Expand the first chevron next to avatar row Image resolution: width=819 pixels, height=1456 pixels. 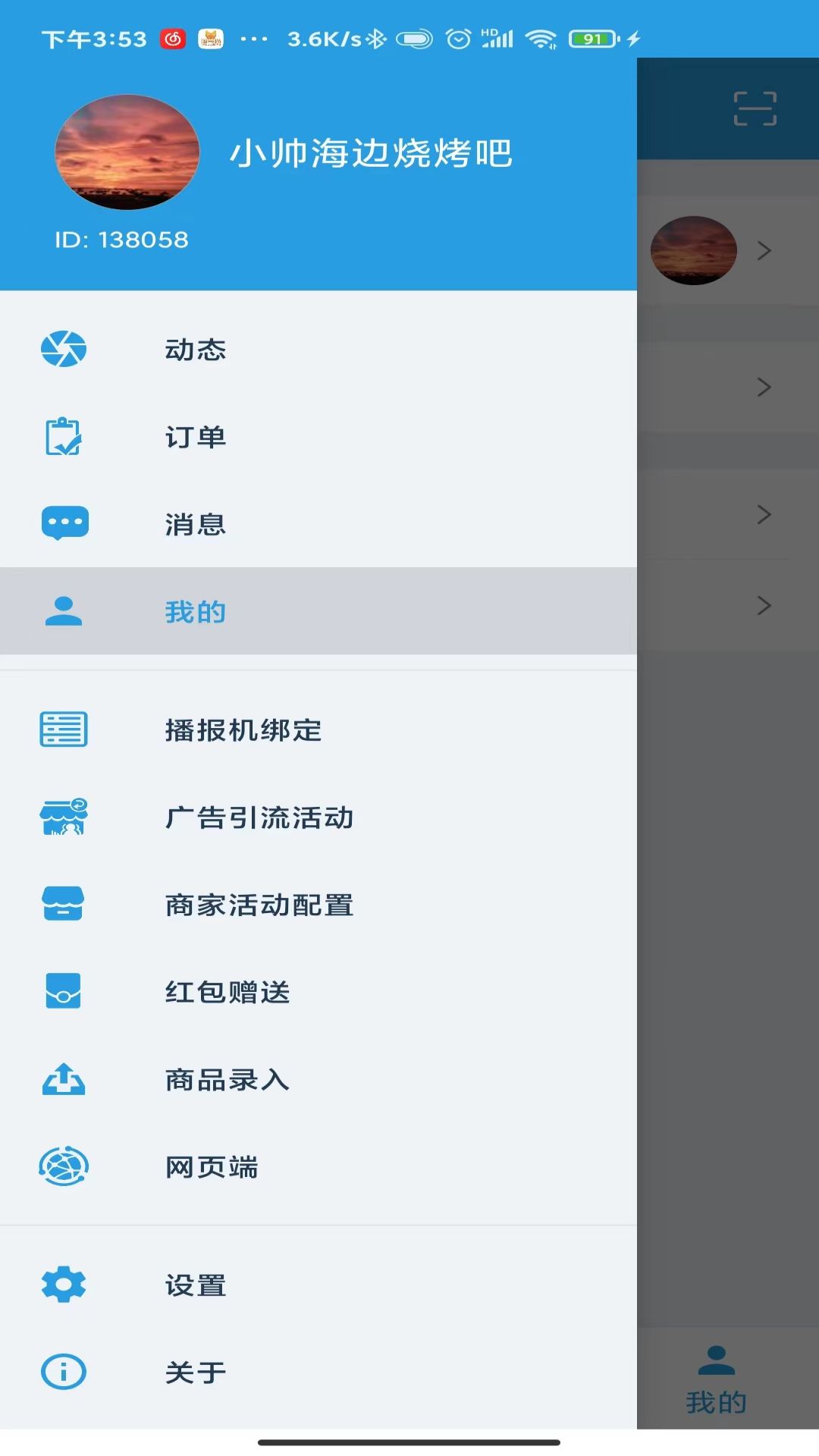pos(764,250)
